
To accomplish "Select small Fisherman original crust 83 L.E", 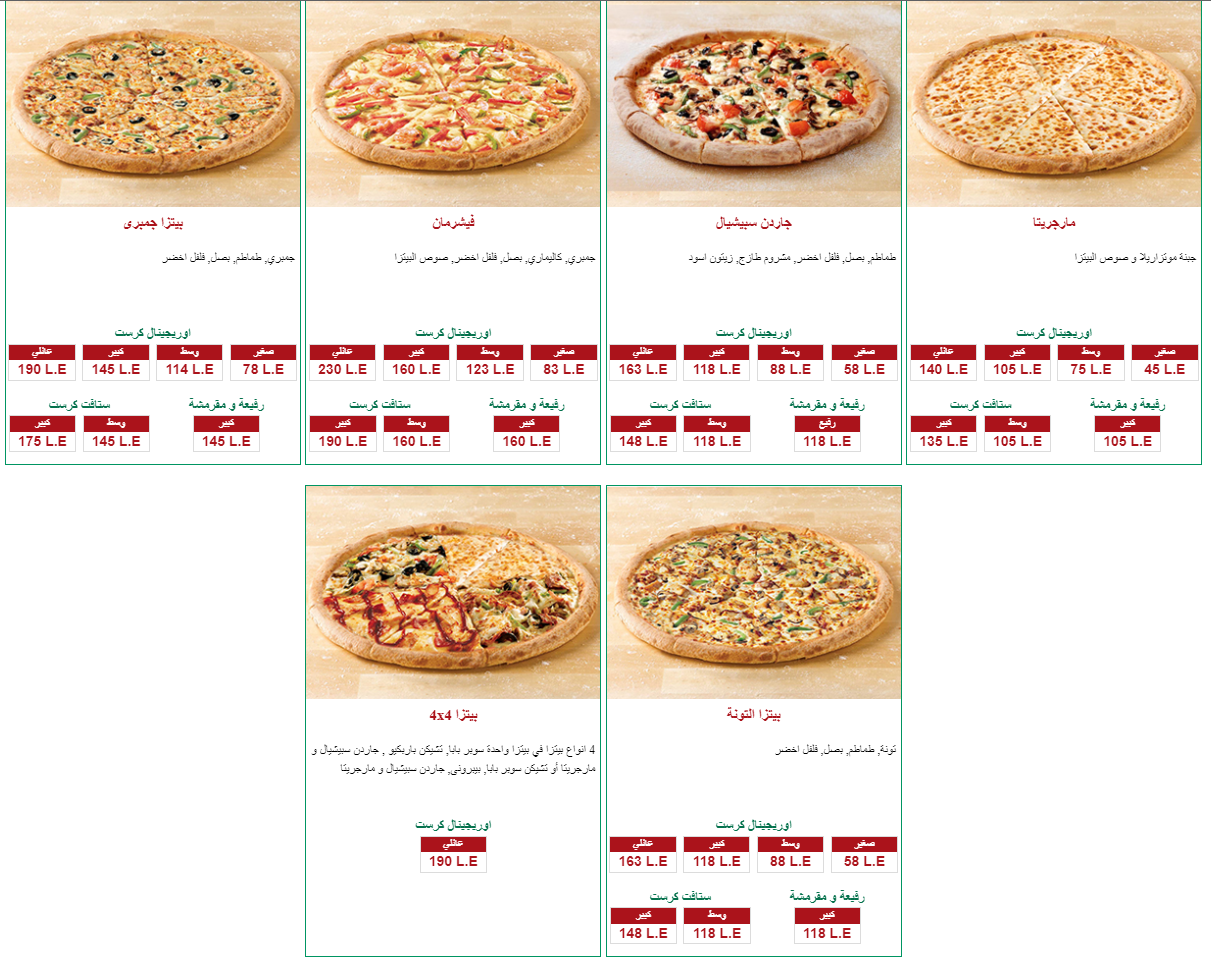I will 563,369.
